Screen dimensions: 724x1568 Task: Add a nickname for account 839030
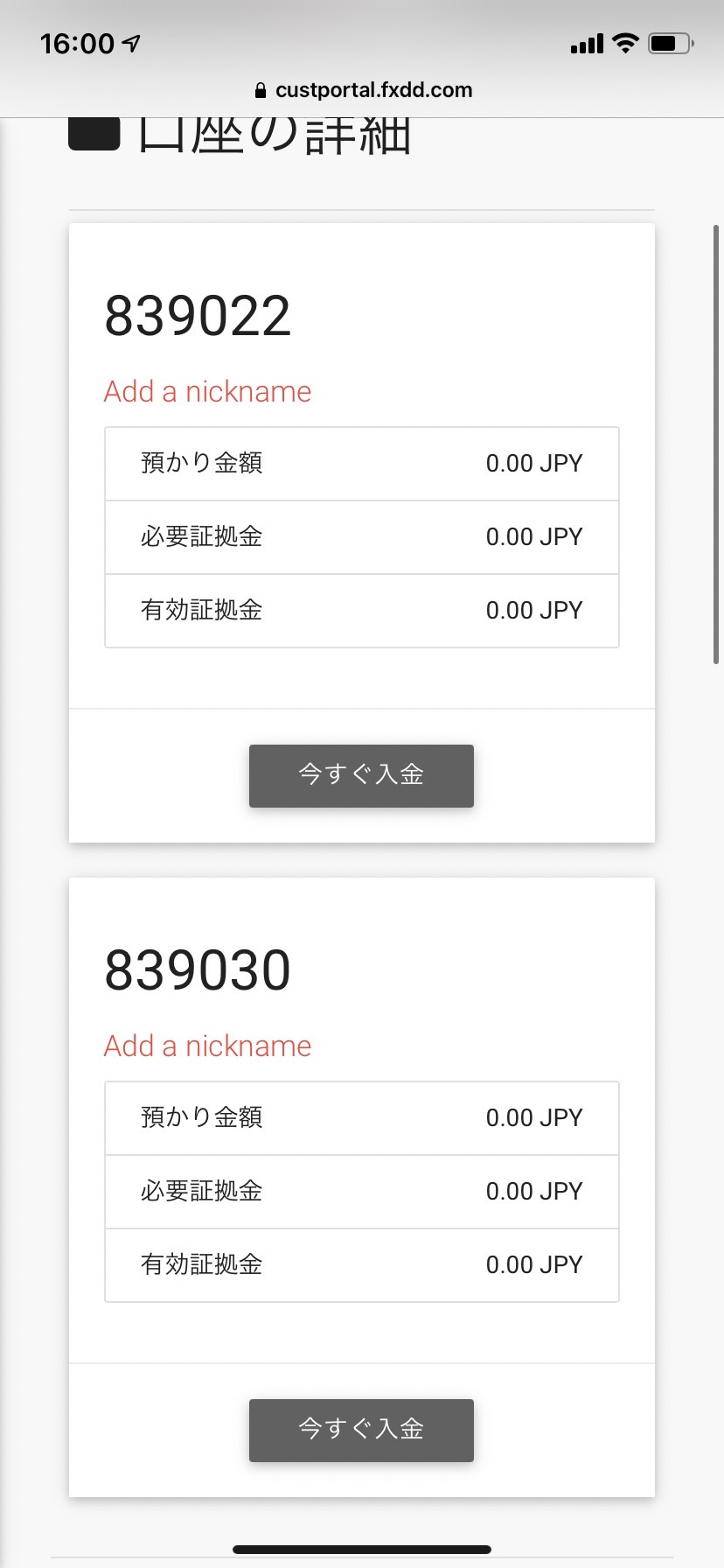(207, 1046)
